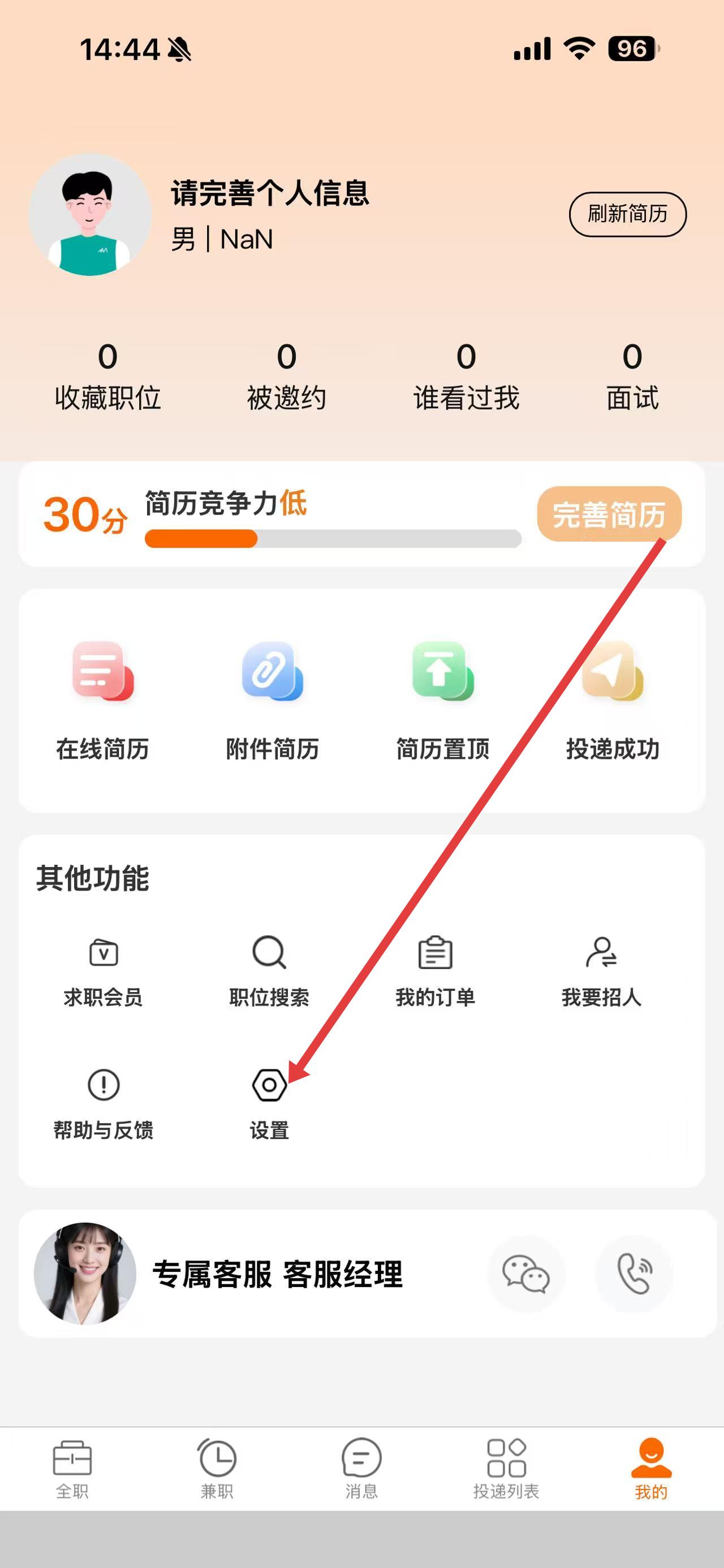This screenshot has height=1568, width=724.
Task: Open 面试 interviews list
Action: (x=632, y=376)
